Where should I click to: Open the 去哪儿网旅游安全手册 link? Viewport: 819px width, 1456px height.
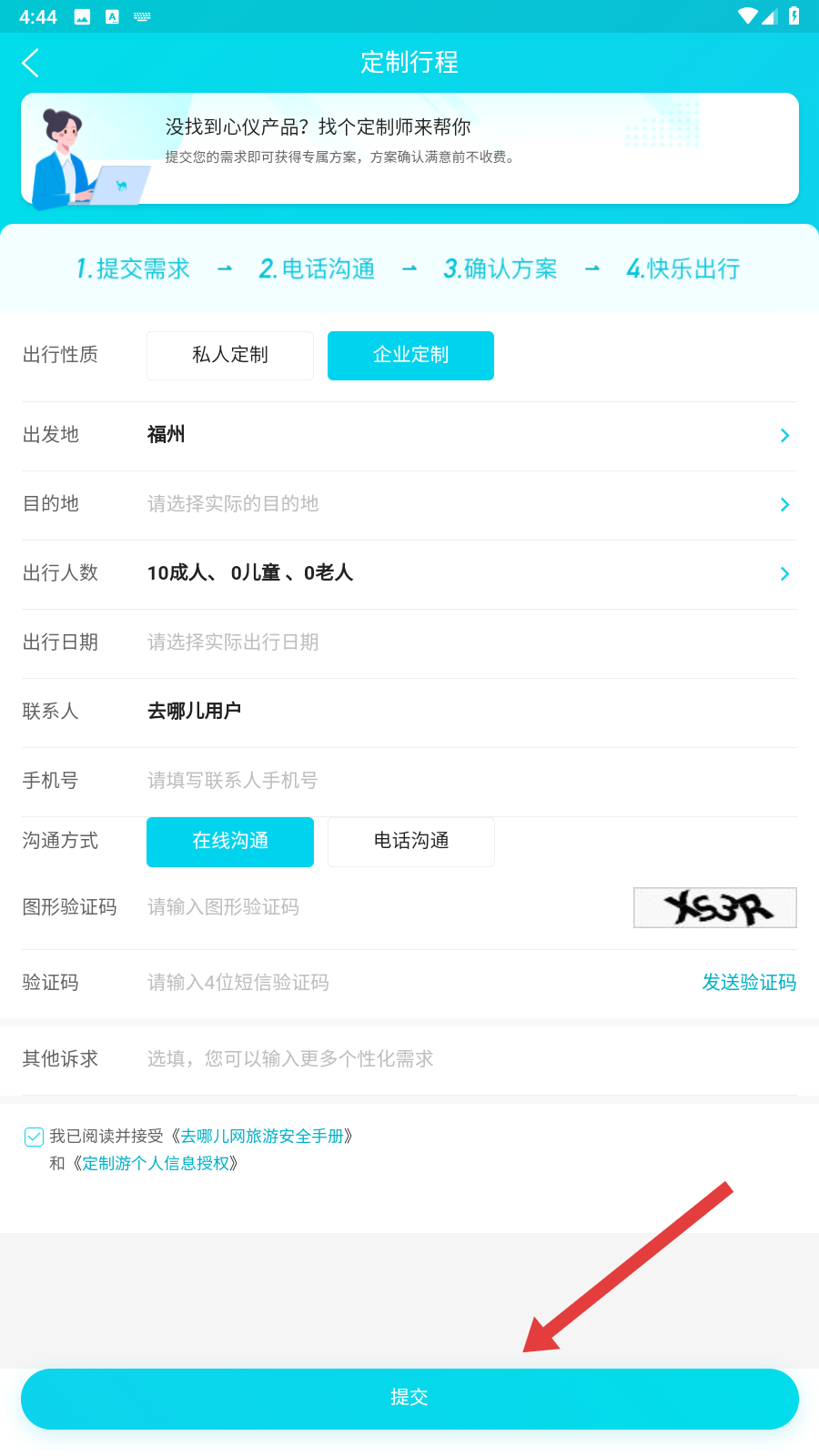coord(262,1137)
